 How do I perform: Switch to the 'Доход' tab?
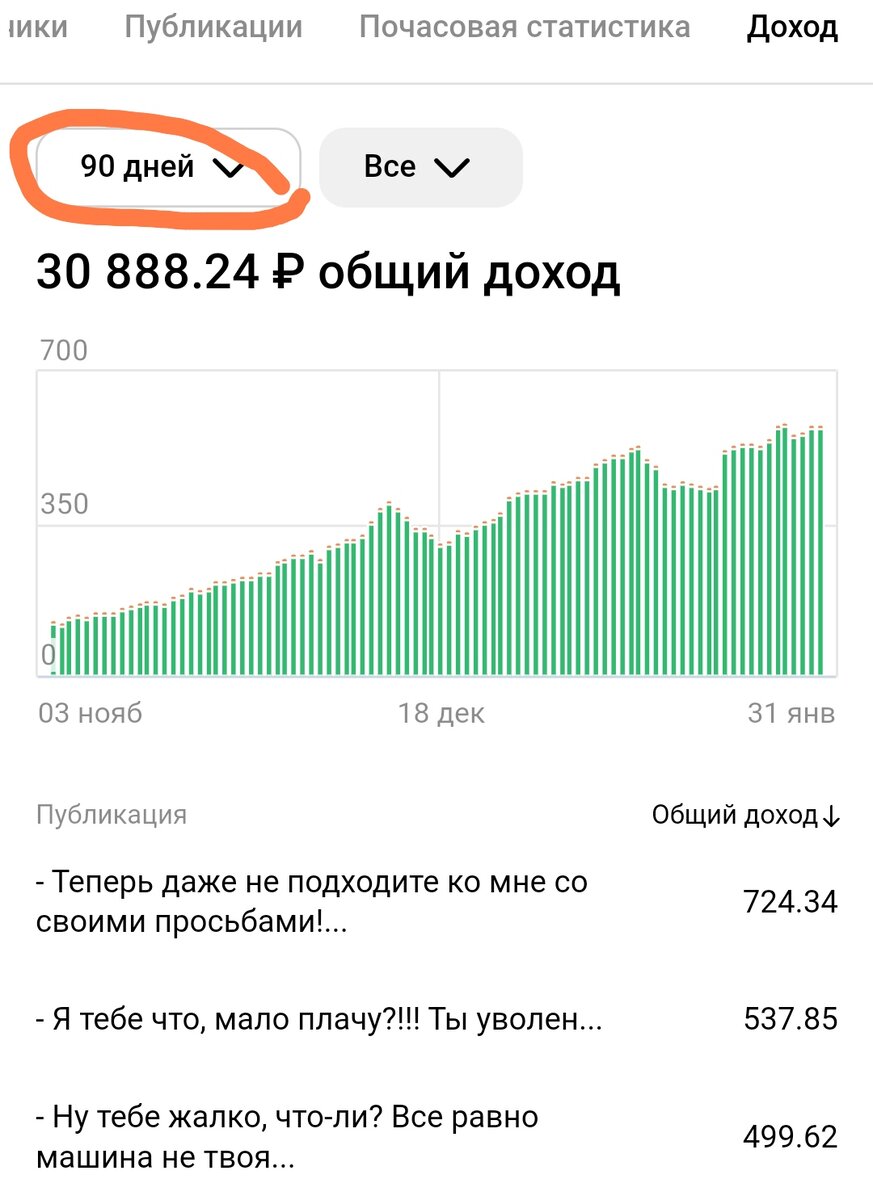[791, 27]
